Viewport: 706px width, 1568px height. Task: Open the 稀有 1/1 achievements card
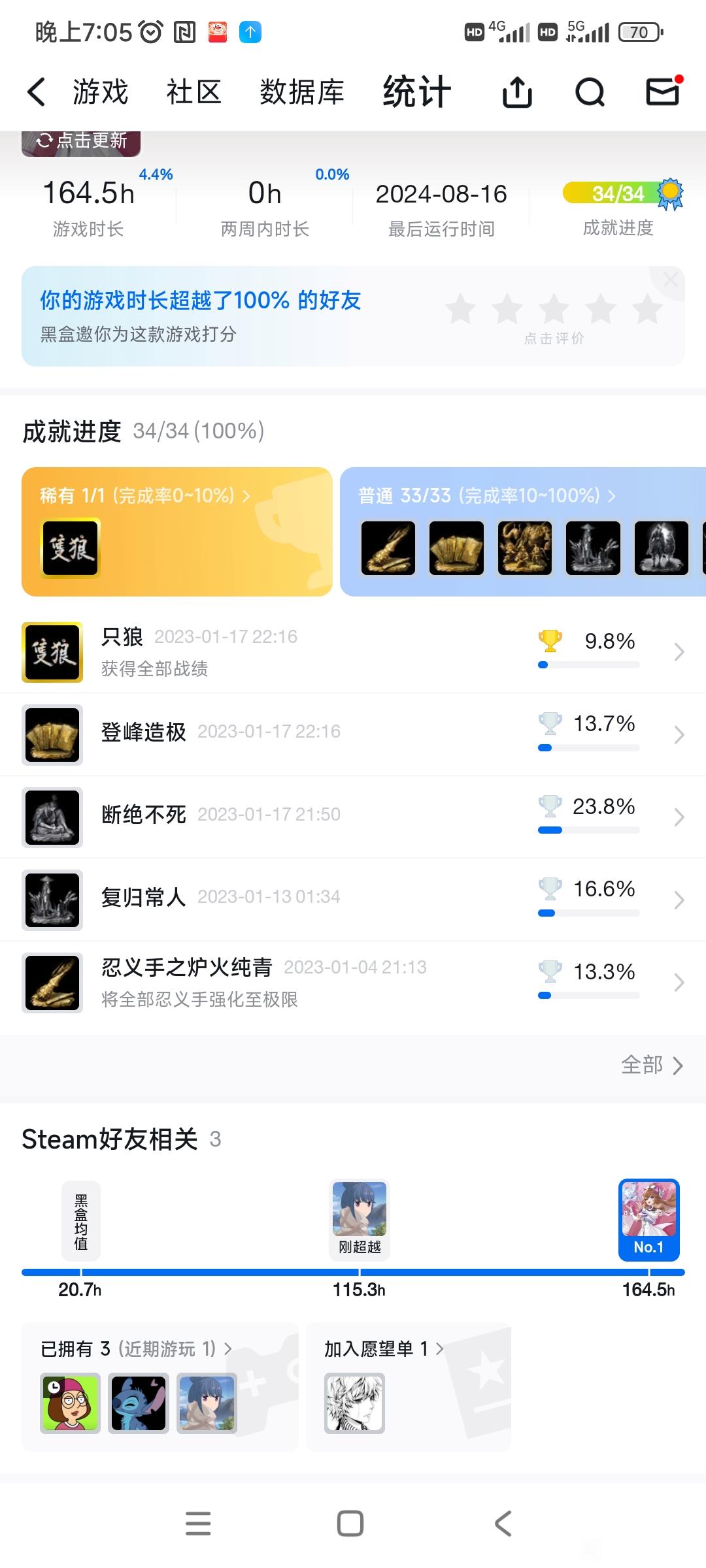(176, 531)
